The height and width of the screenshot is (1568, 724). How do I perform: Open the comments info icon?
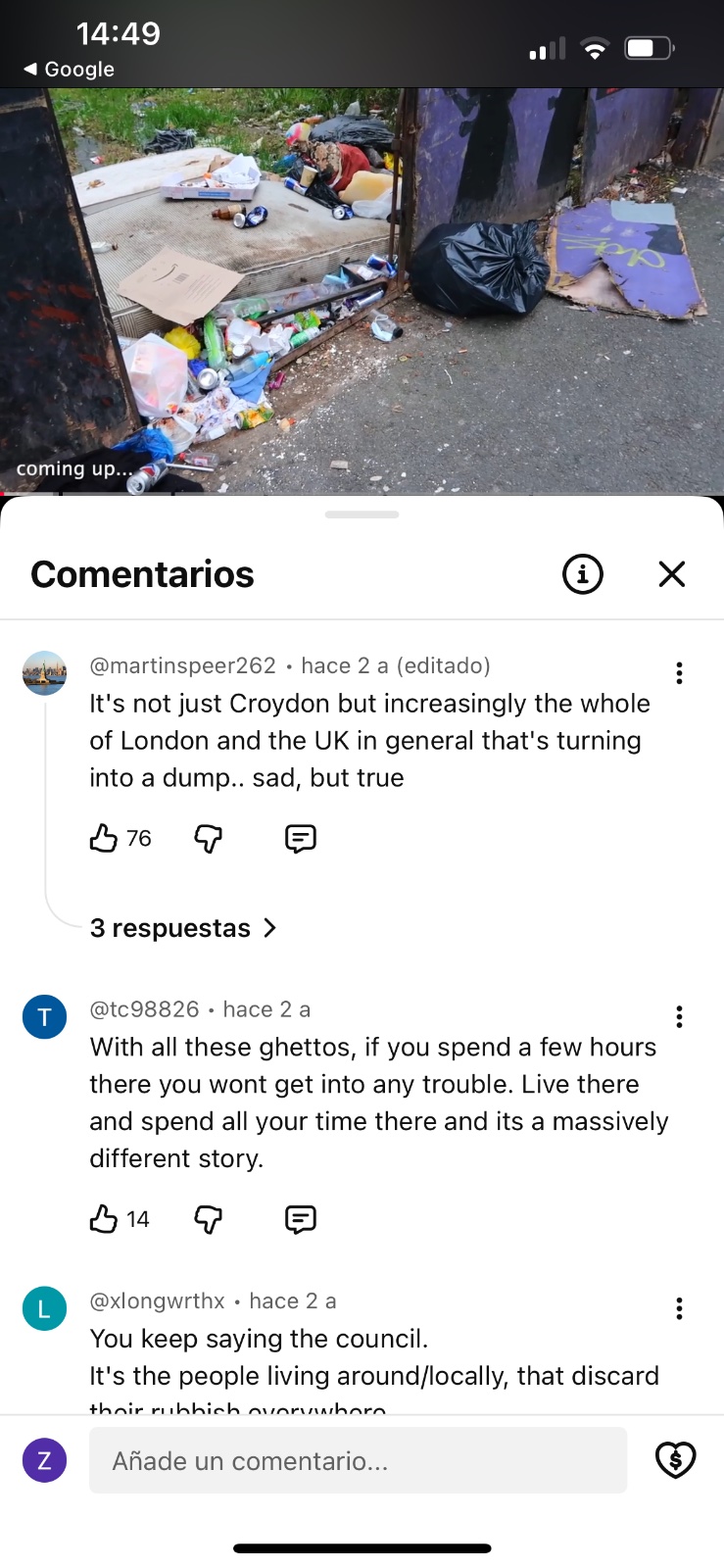tap(583, 574)
